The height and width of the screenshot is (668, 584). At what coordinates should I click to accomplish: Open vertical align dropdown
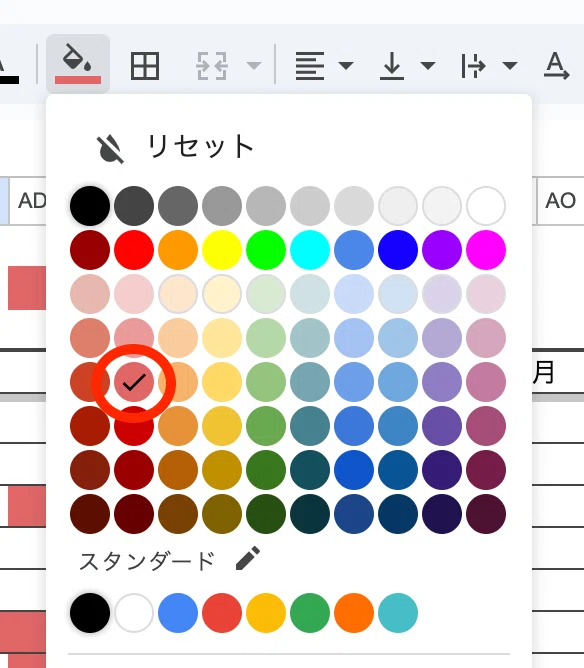[407, 66]
